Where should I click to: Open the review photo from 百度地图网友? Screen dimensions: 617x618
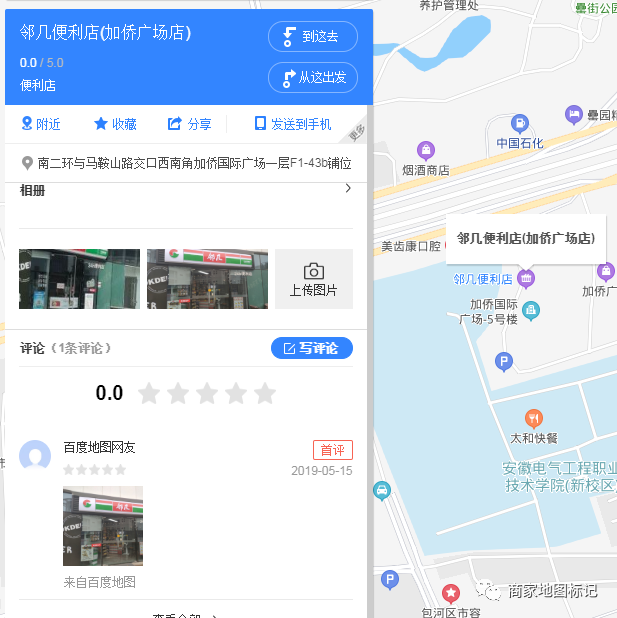[102, 526]
